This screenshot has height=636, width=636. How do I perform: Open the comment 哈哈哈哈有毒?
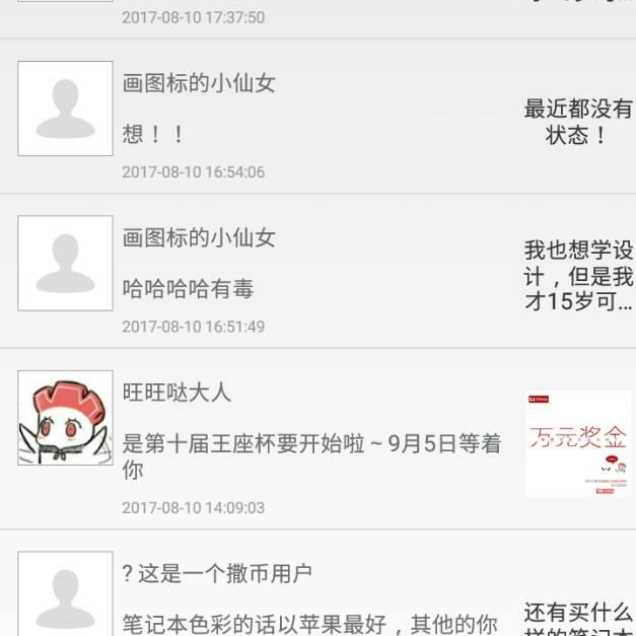(x=188, y=289)
